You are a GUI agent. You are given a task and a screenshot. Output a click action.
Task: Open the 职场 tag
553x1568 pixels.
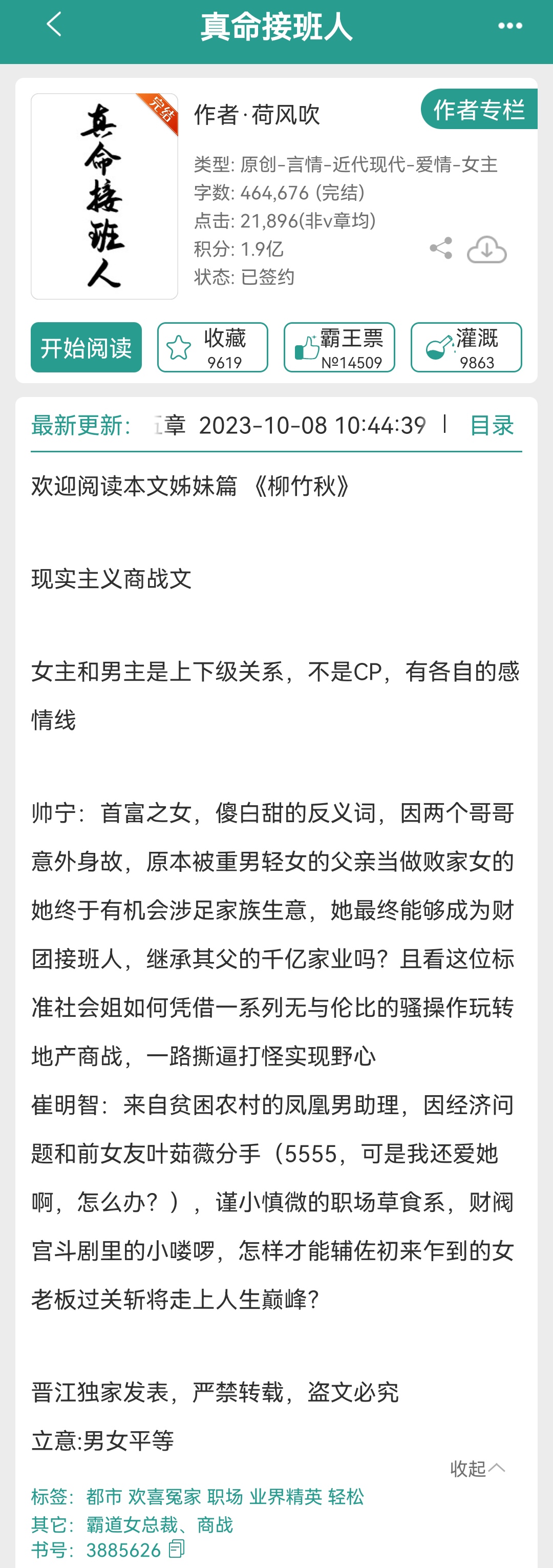[x=224, y=1496]
